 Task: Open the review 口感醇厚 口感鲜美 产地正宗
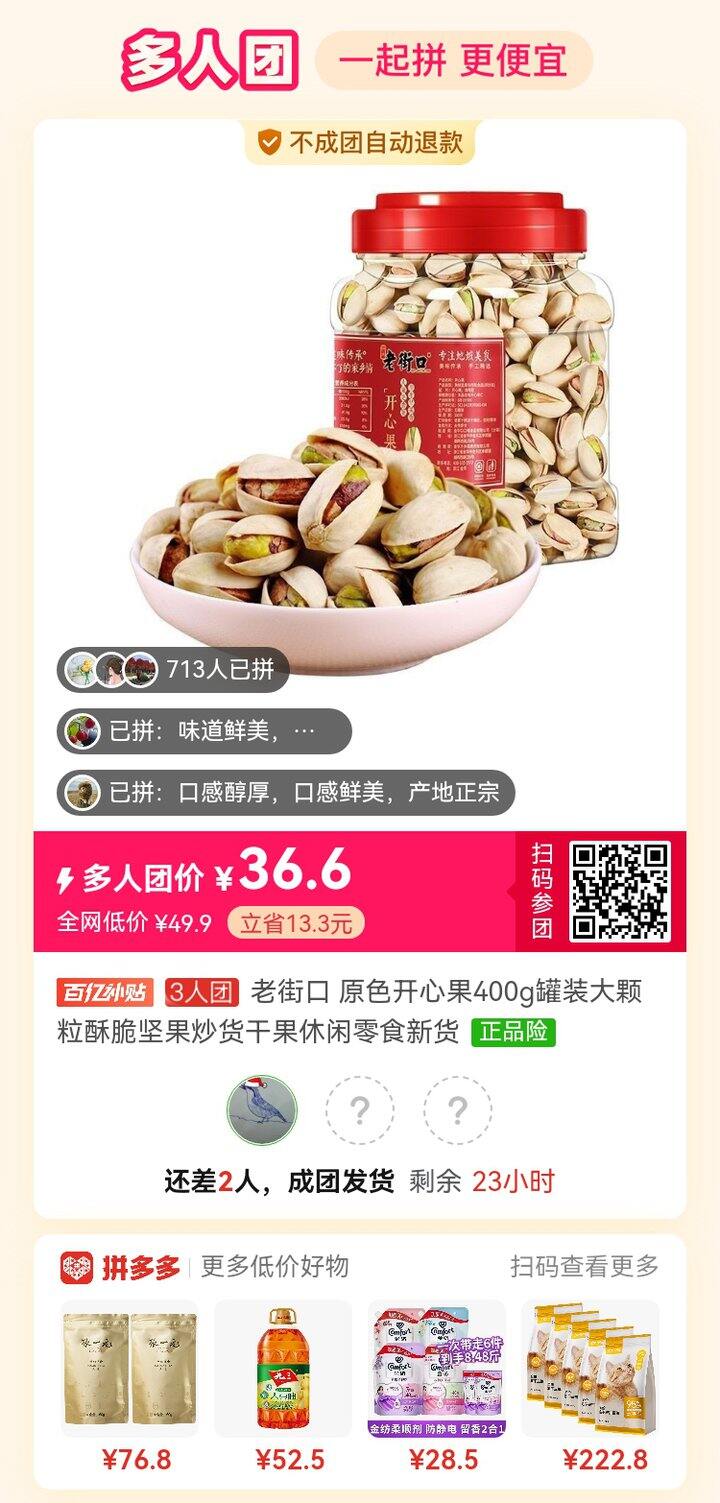click(x=290, y=789)
